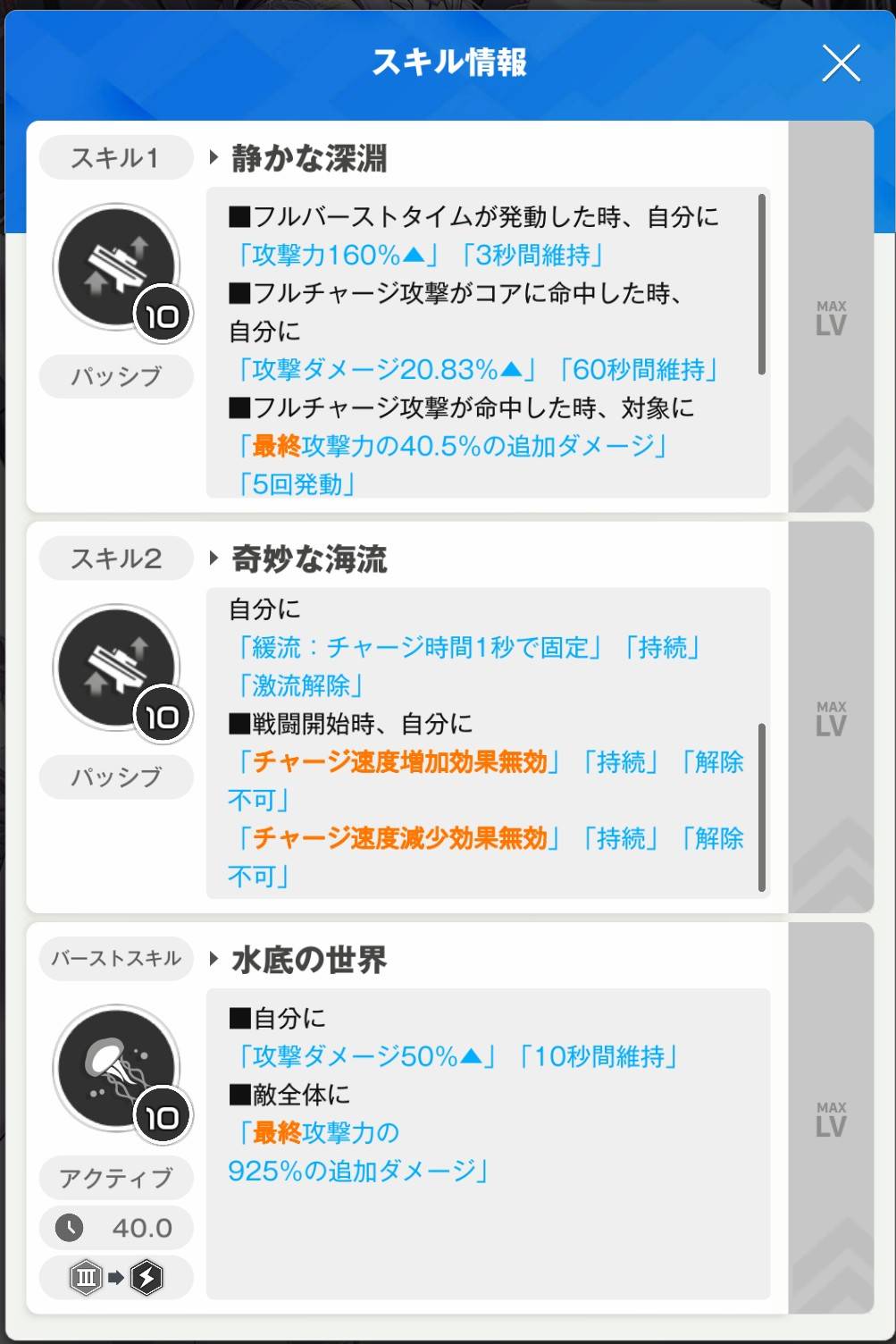
Task: Tap the MAX LV panel for バーストスキル
Action: (831, 1118)
